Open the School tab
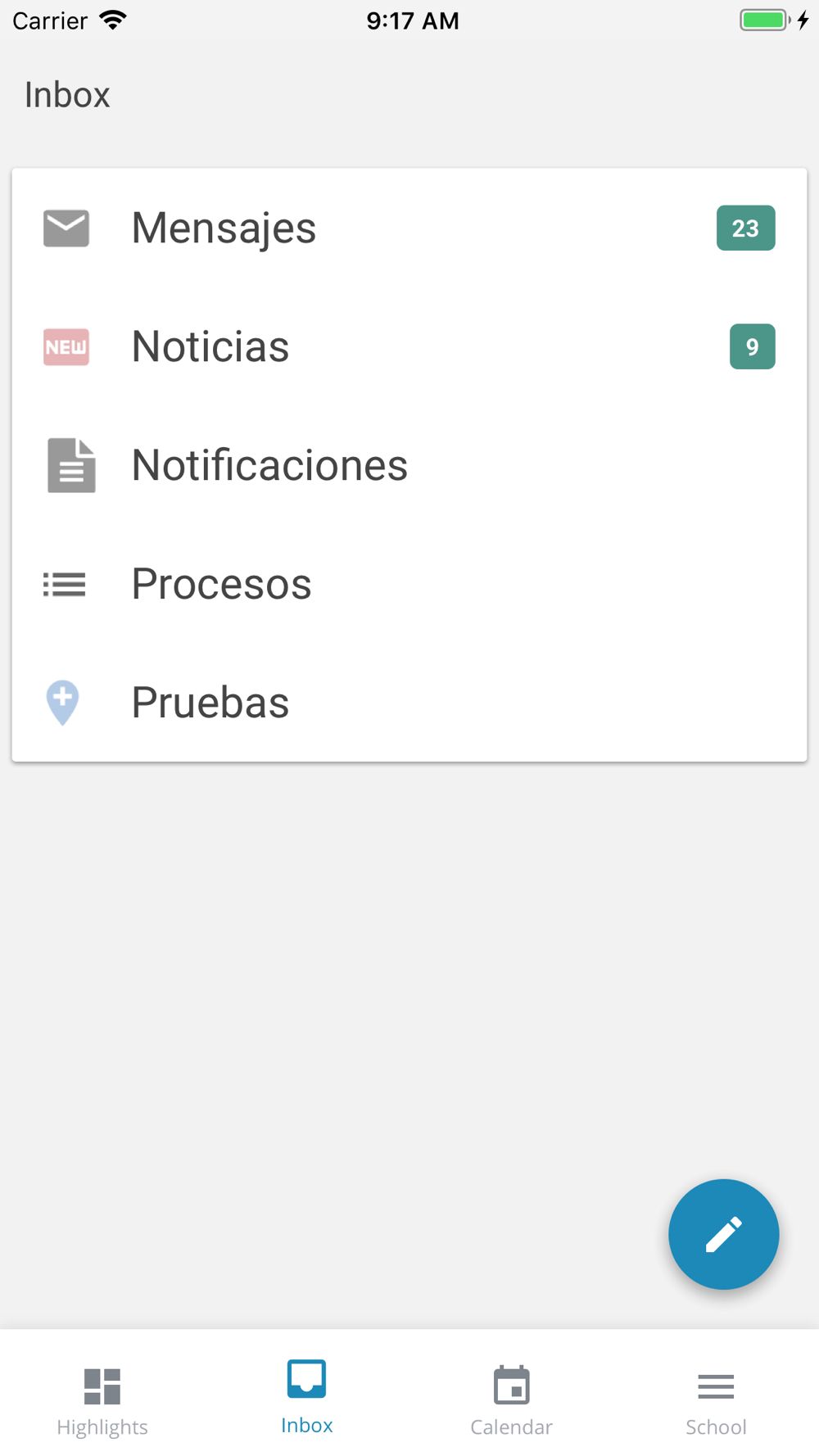Screen dimensions: 819x1456 coord(717,1401)
